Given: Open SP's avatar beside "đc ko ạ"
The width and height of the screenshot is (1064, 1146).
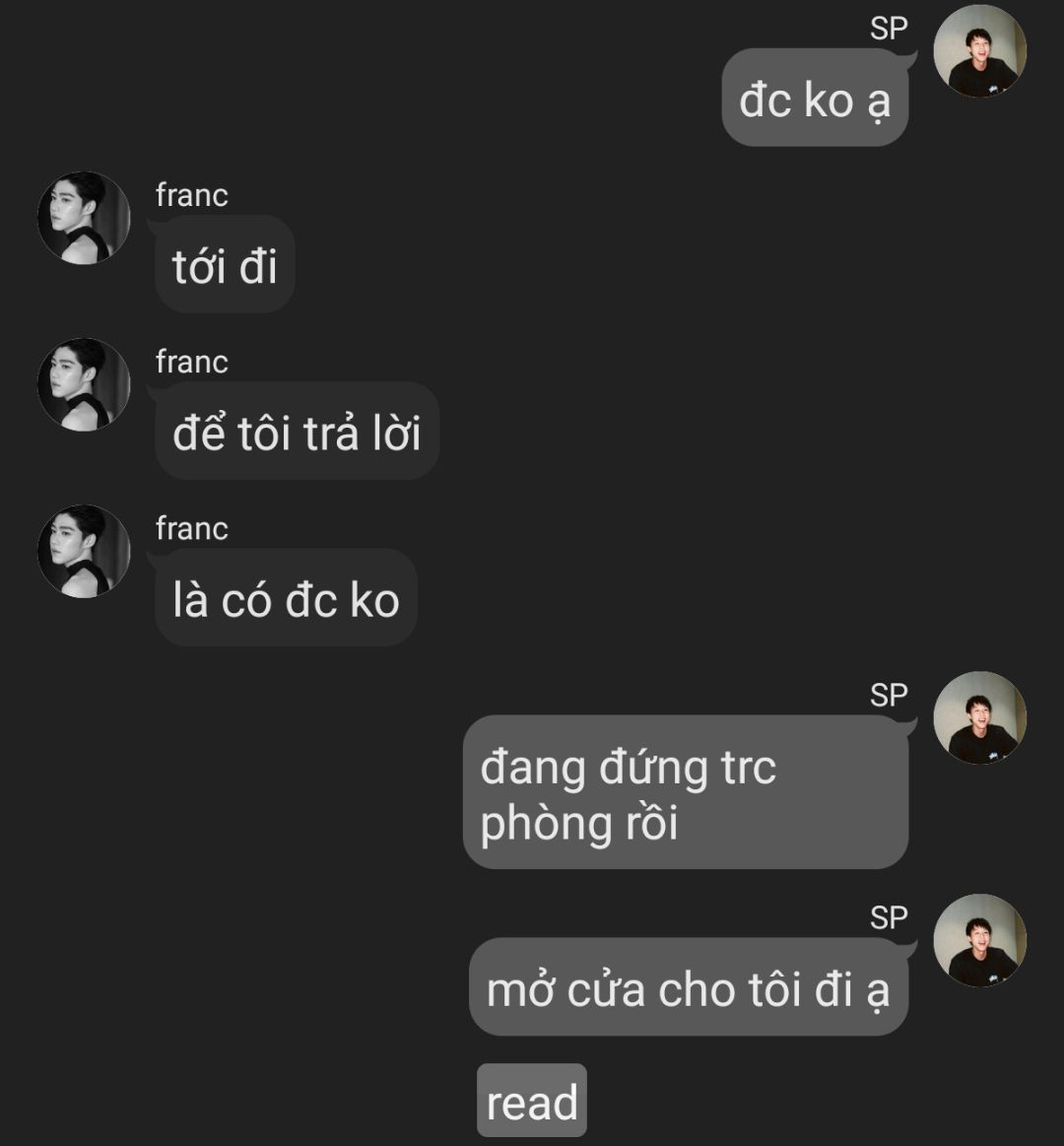Looking at the screenshot, I should point(979,51).
